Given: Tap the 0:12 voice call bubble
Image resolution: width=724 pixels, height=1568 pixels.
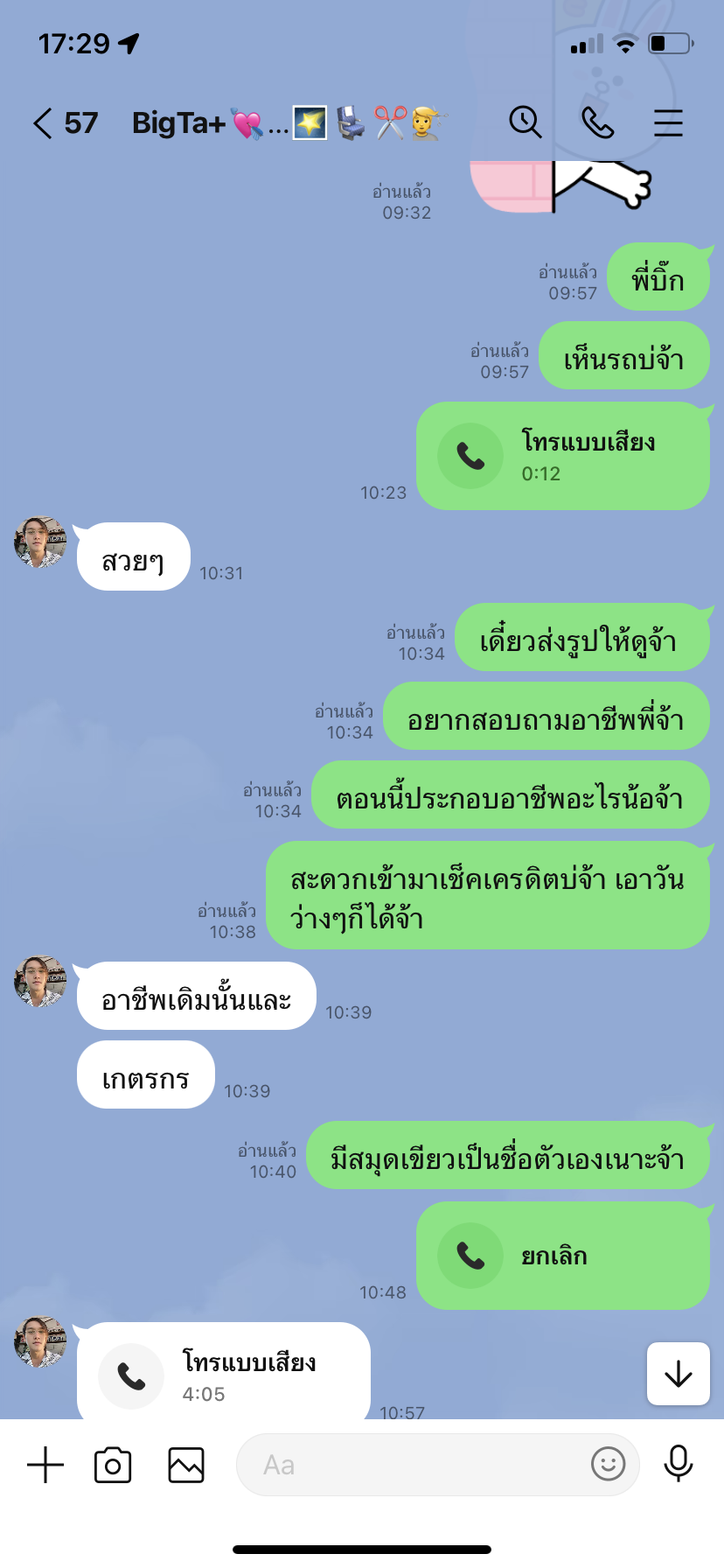Looking at the screenshot, I should click(562, 456).
